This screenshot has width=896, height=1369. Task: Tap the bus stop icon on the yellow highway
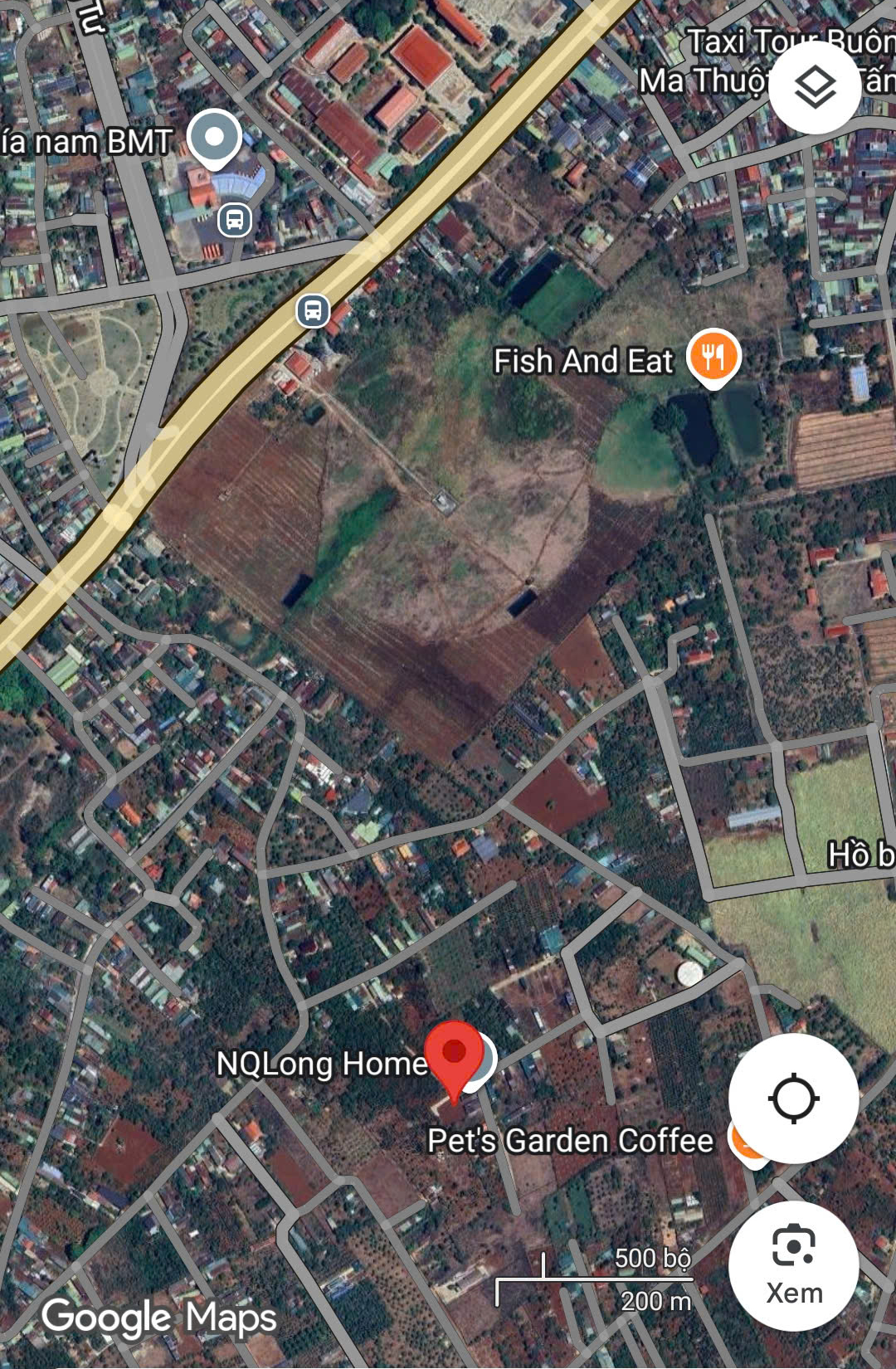pos(313,311)
